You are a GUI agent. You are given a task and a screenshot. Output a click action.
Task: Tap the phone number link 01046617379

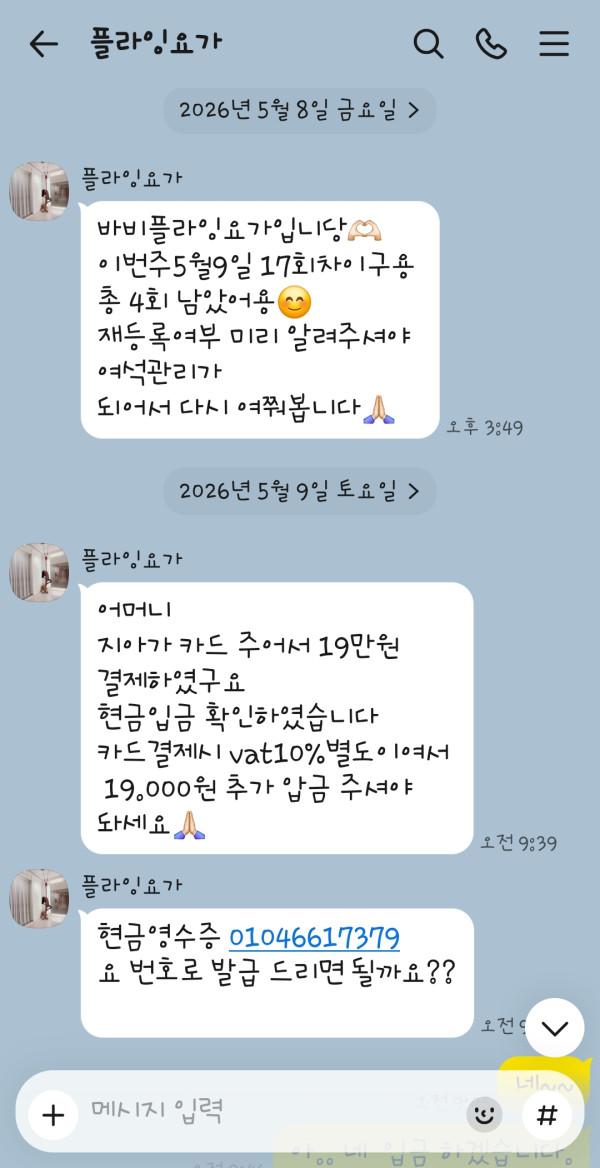(314, 937)
